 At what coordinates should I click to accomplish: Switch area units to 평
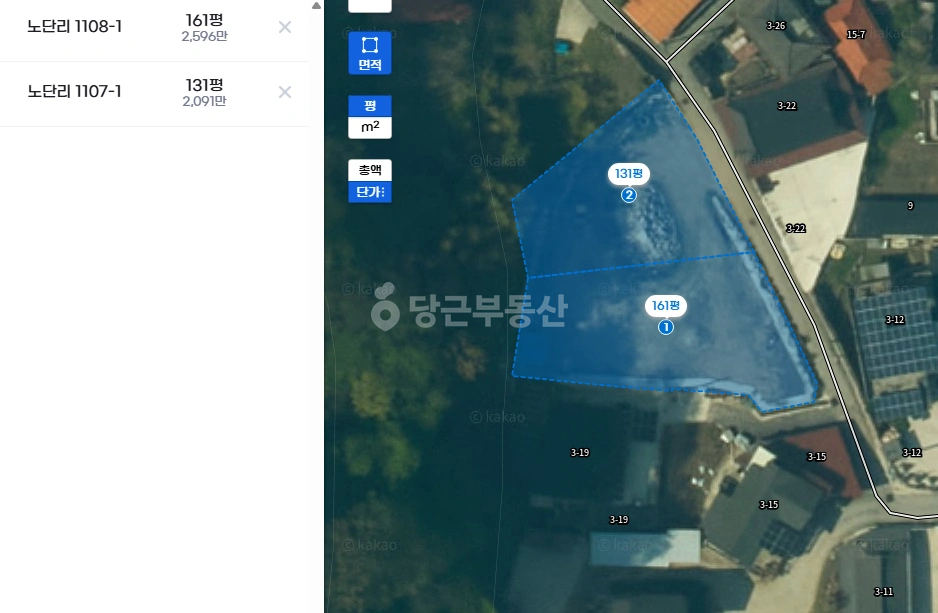pyautogui.click(x=370, y=106)
